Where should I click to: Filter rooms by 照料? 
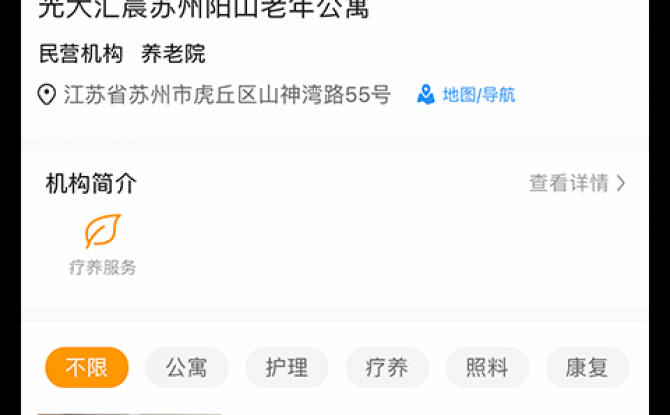click(487, 368)
